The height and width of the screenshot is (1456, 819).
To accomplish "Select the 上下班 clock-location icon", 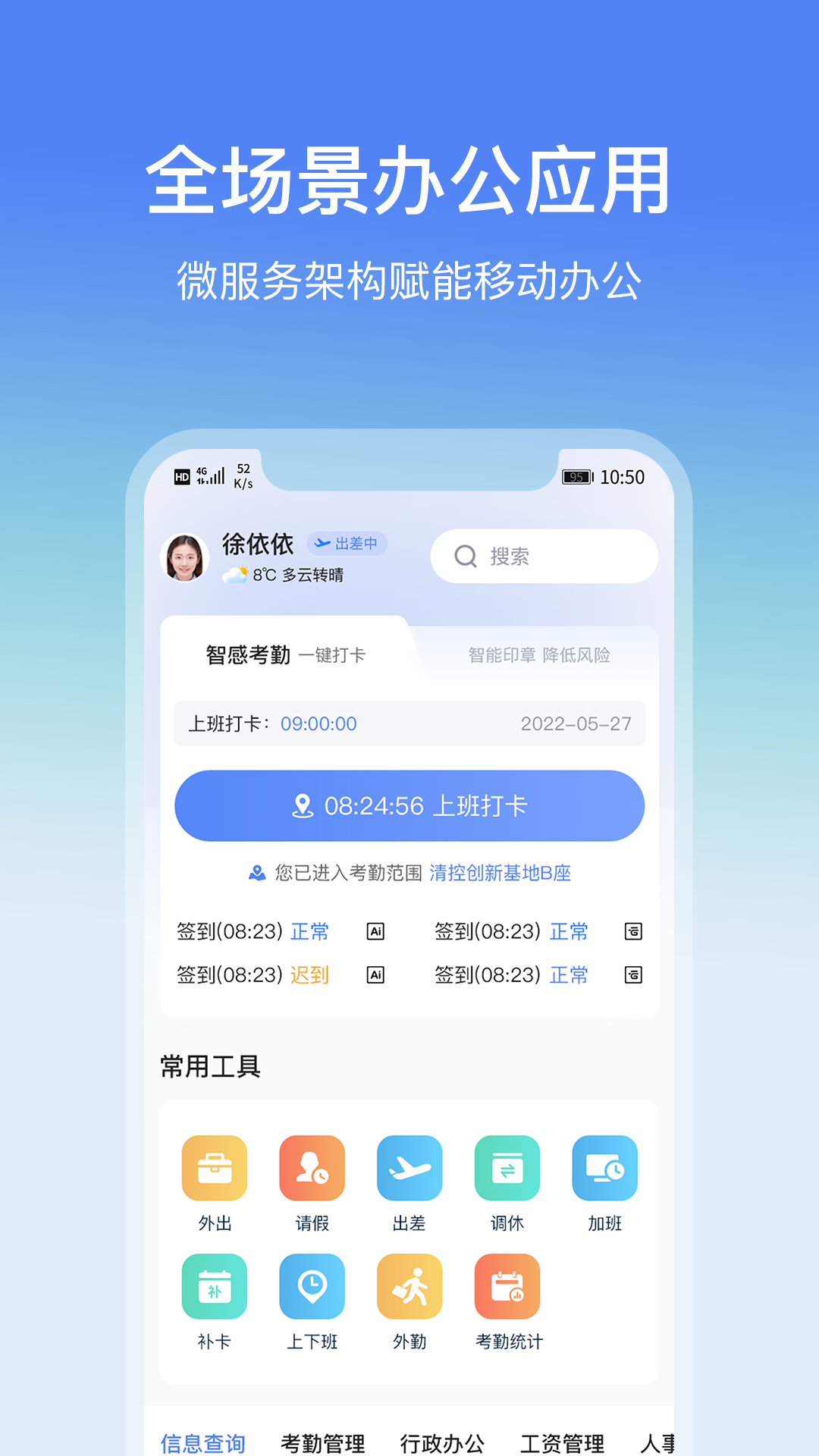I will click(312, 1287).
